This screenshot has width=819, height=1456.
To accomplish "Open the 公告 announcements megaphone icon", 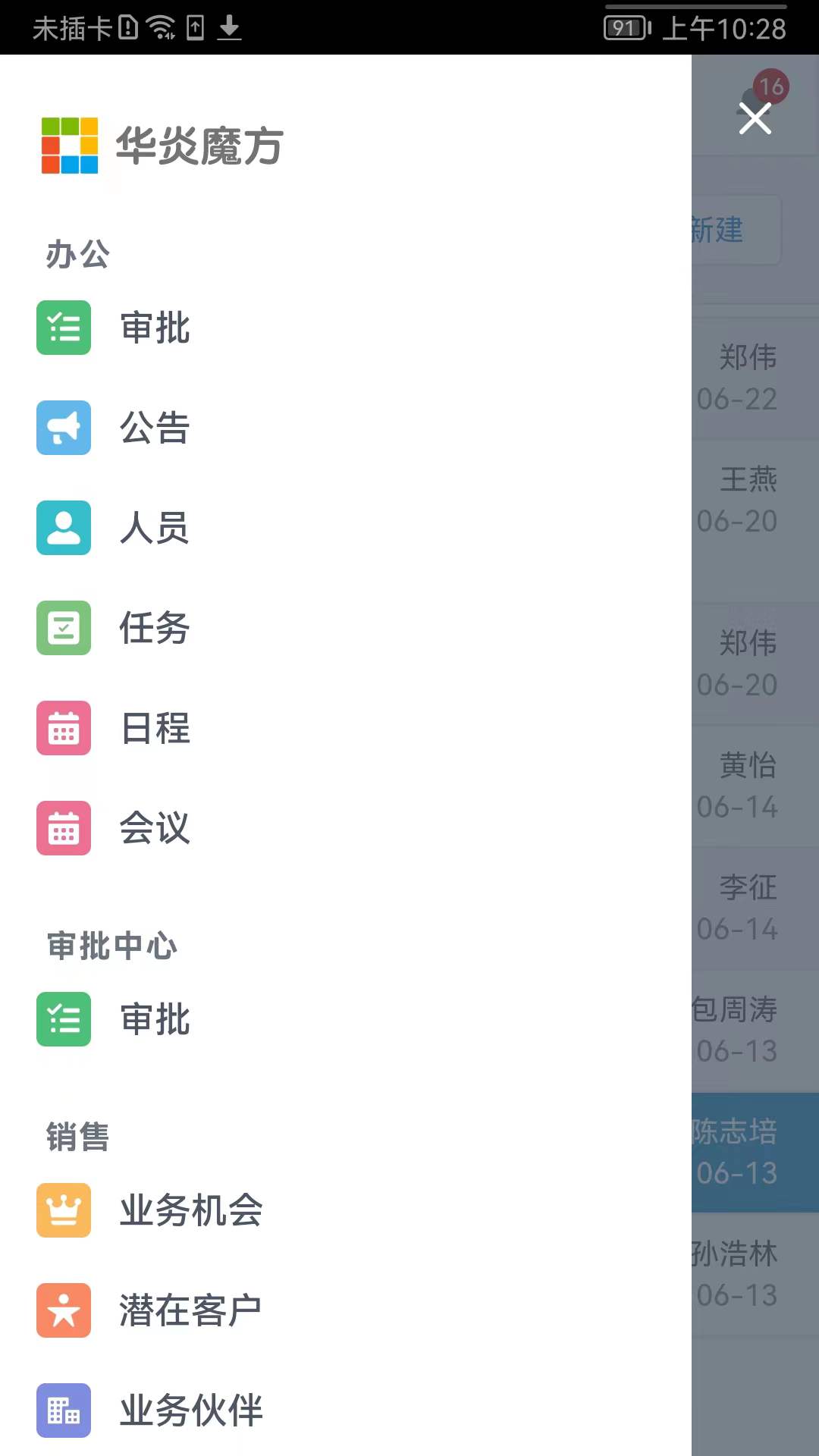I will (63, 428).
